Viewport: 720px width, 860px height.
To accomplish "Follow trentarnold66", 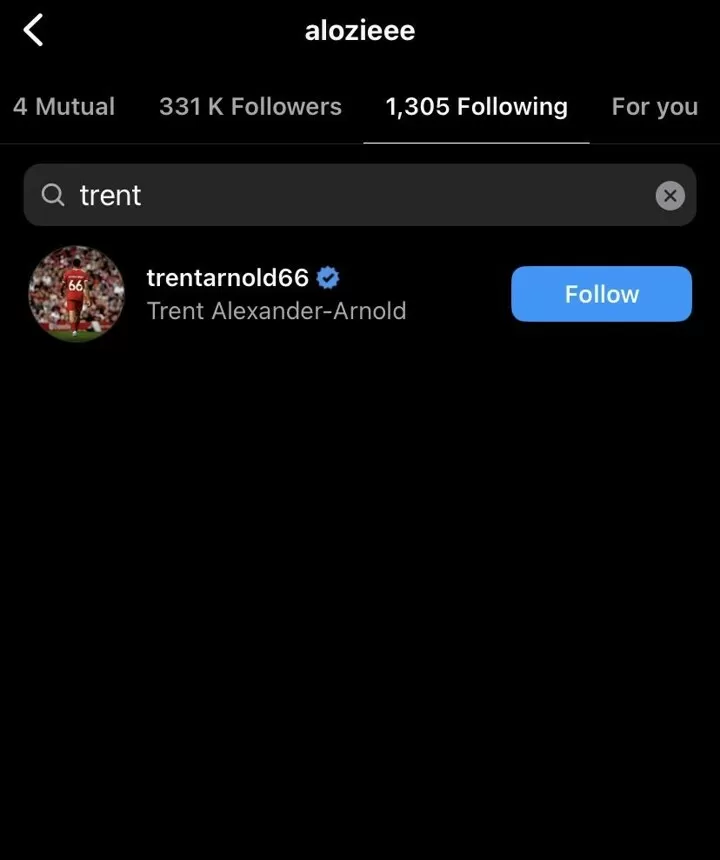I will point(601,294).
